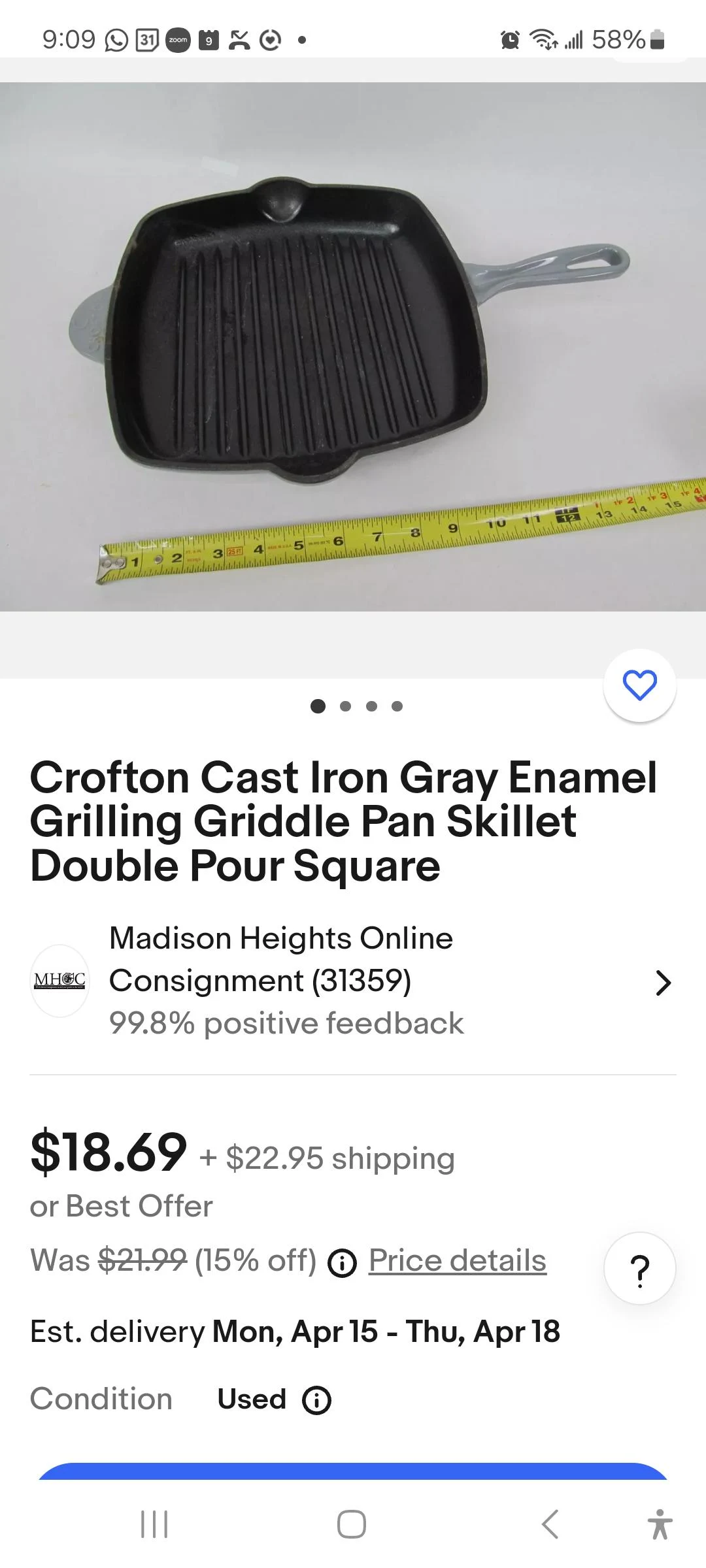
Task: Select the first carousel page indicator dot
Action: (319, 706)
